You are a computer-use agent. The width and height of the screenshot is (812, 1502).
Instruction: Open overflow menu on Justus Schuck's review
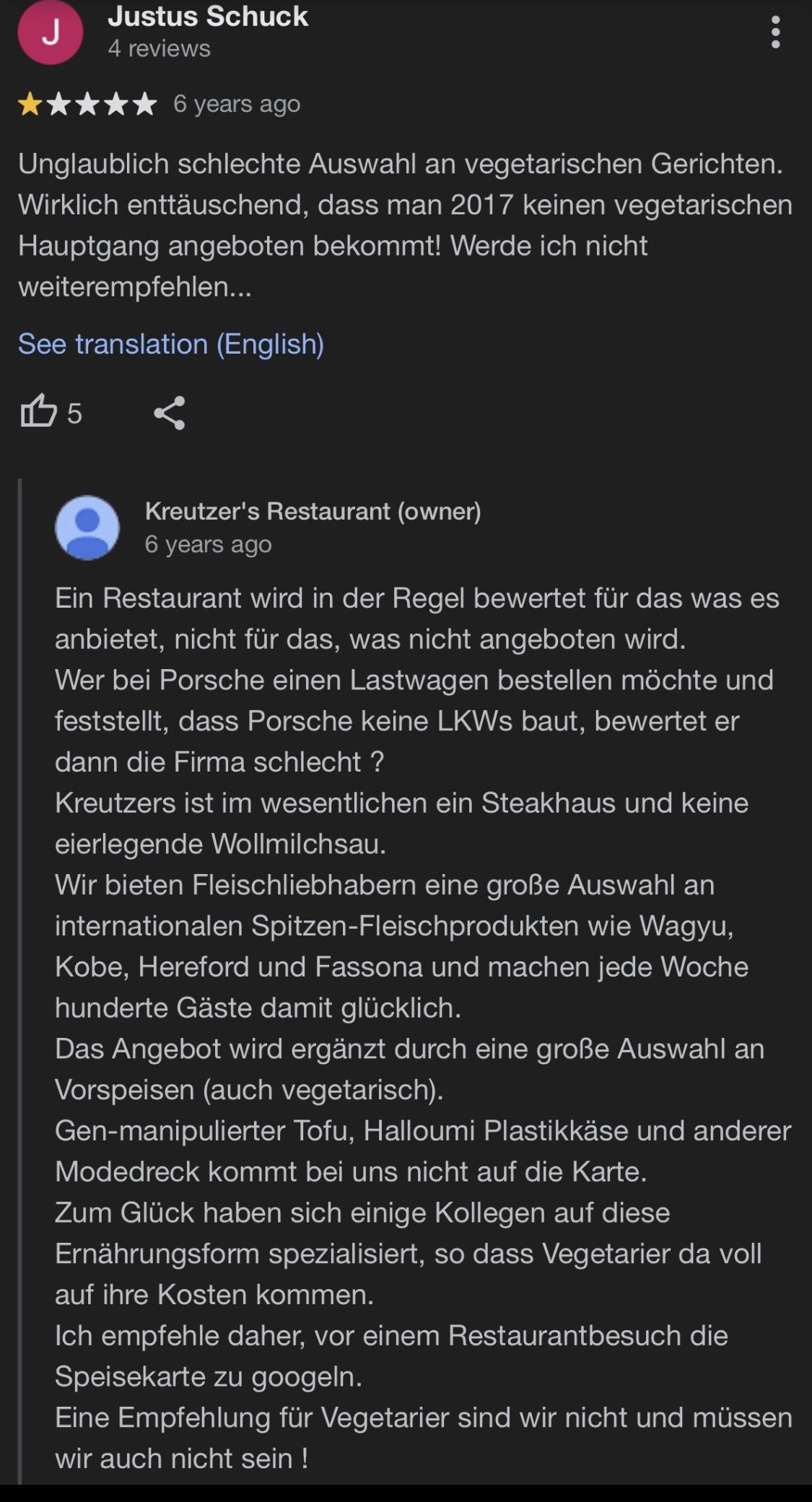point(775,32)
